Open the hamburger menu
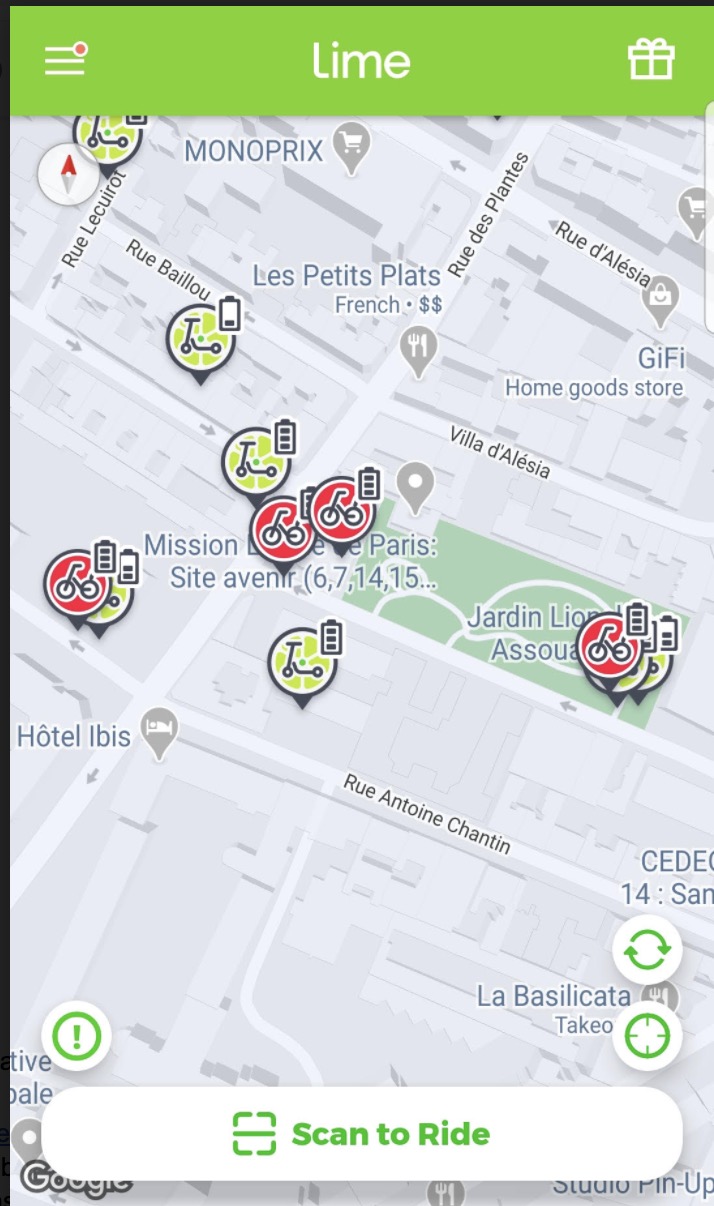 click(65, 60)
